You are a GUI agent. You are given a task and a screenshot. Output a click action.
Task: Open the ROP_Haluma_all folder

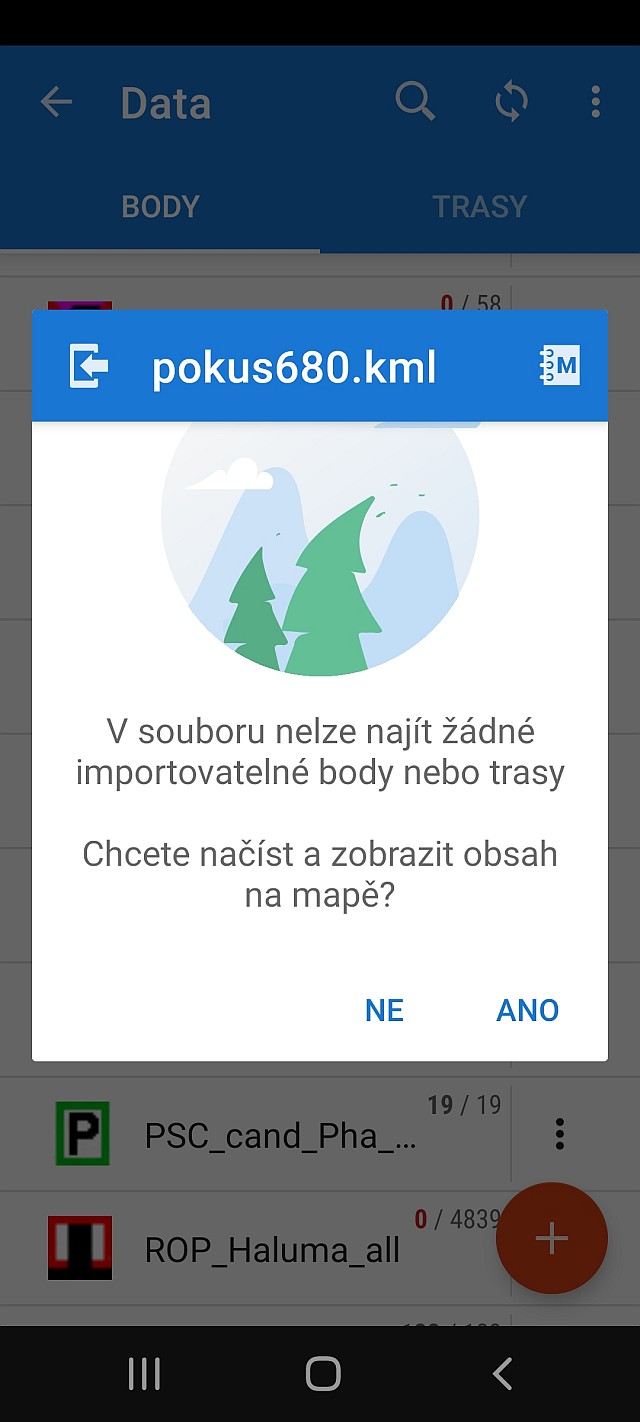(270, 1249)
